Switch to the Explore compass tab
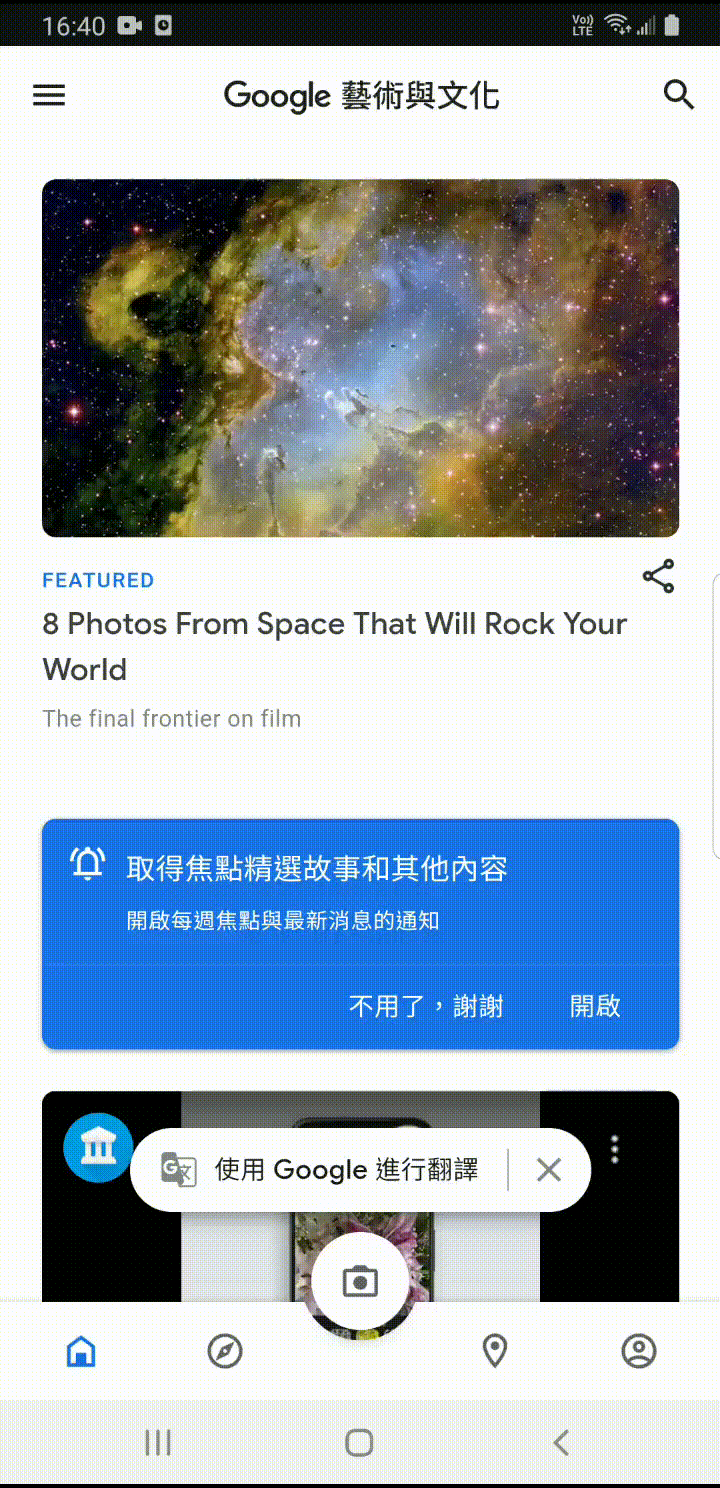Image resolution: width=720 pixels, height=1488 pixels. tap(225, 1352)
